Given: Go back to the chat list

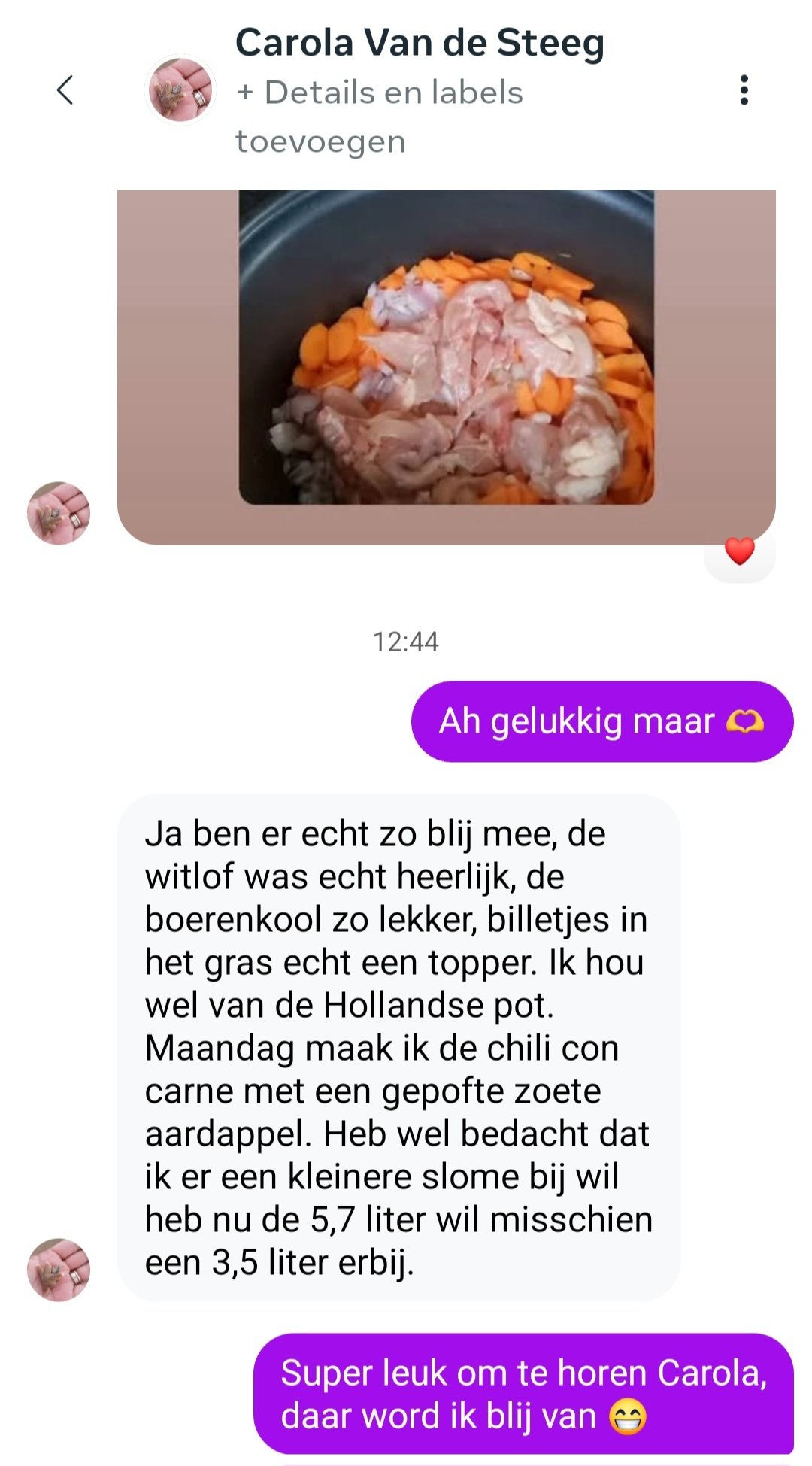Looking at the screenshot, I should pyautogui.click(x=65, y=90).
